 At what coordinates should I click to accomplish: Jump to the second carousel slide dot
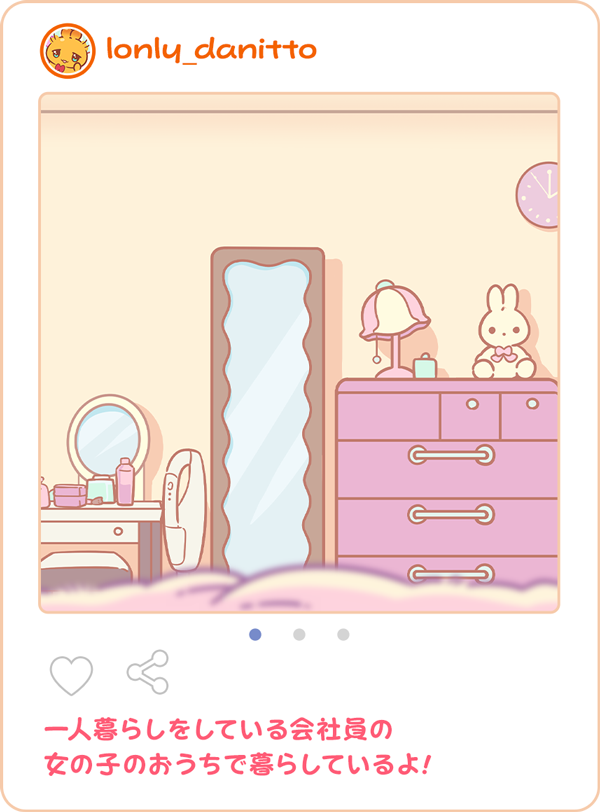(299, 634)
